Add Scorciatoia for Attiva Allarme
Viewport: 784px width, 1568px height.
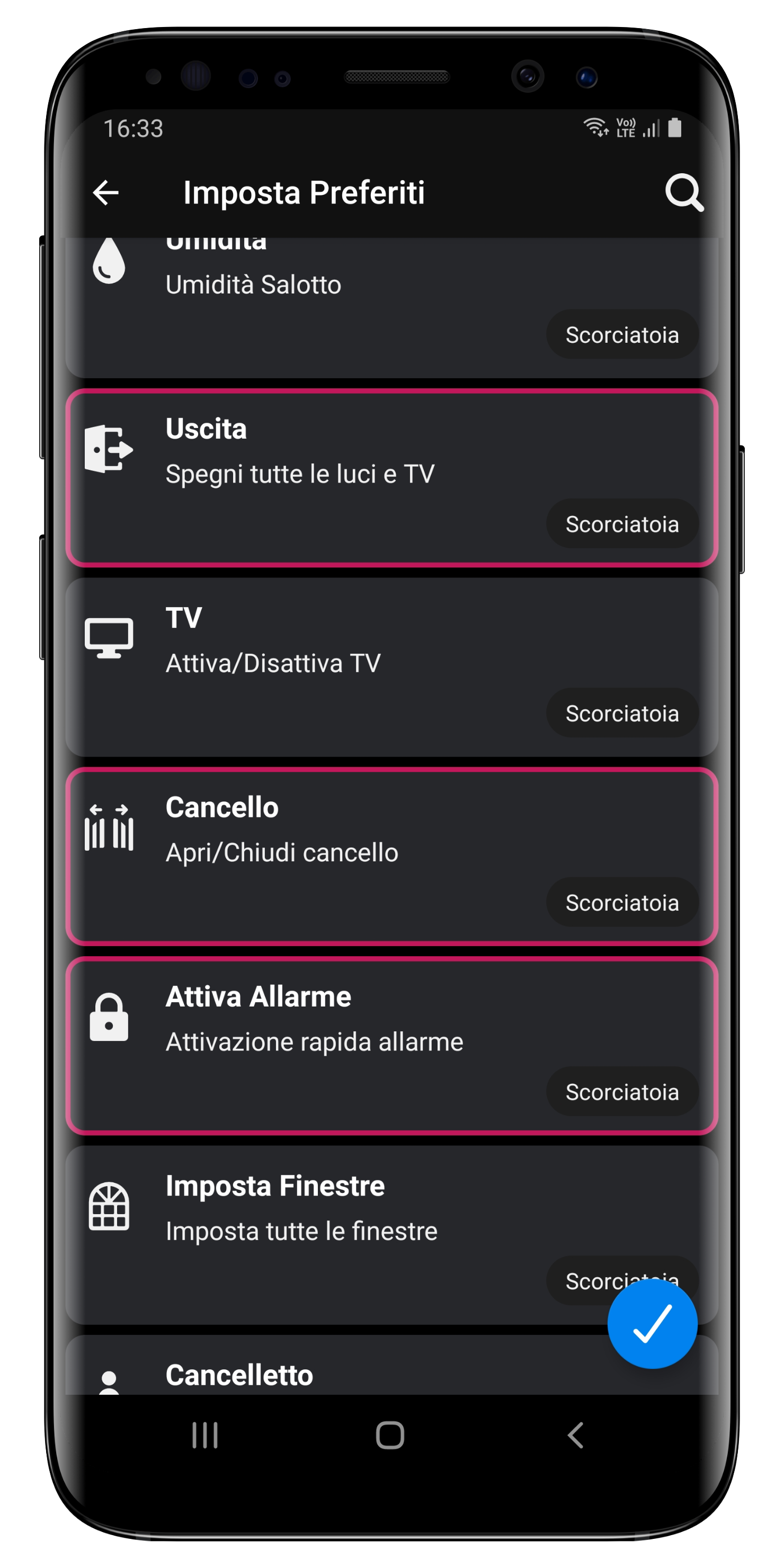621,1092
